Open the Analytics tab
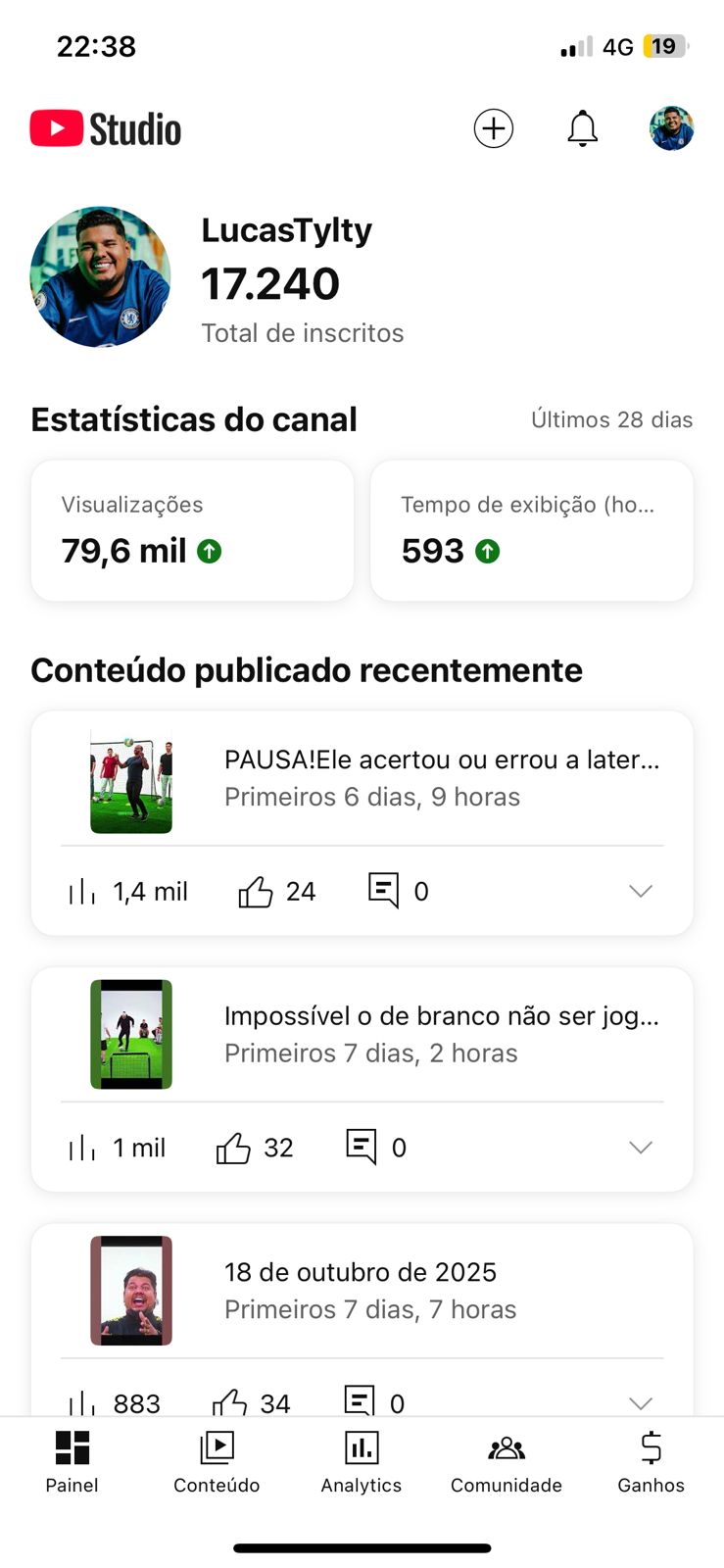 pyautogui.click(x=362, y=1461)
